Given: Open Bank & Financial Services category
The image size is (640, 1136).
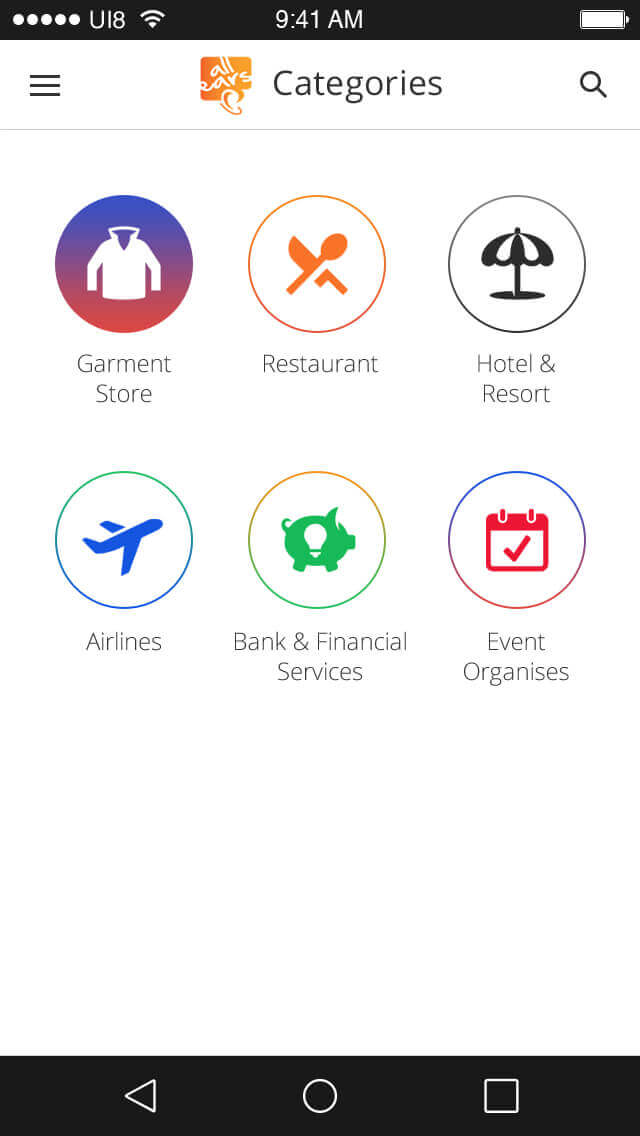Looking at the screenshot, I should [x=317, y=540].
